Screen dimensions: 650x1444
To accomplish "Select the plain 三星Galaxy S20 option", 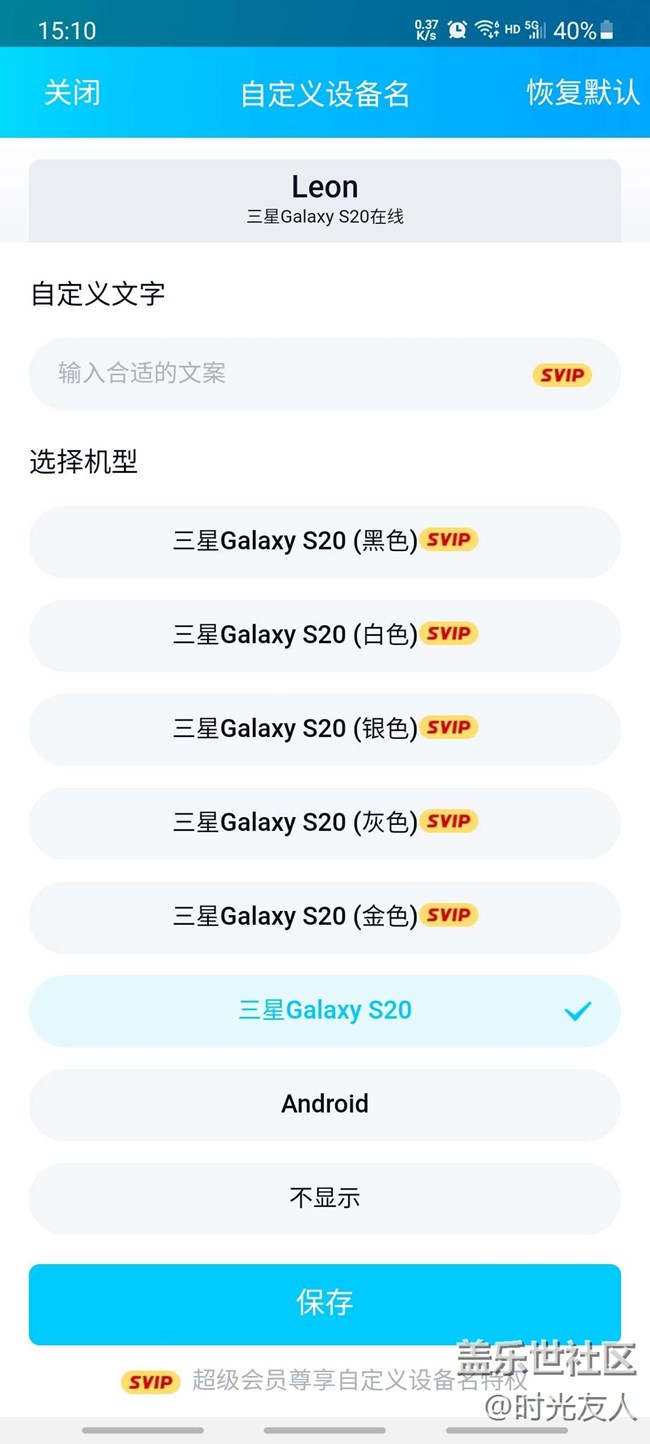I will coord(324,1011).
